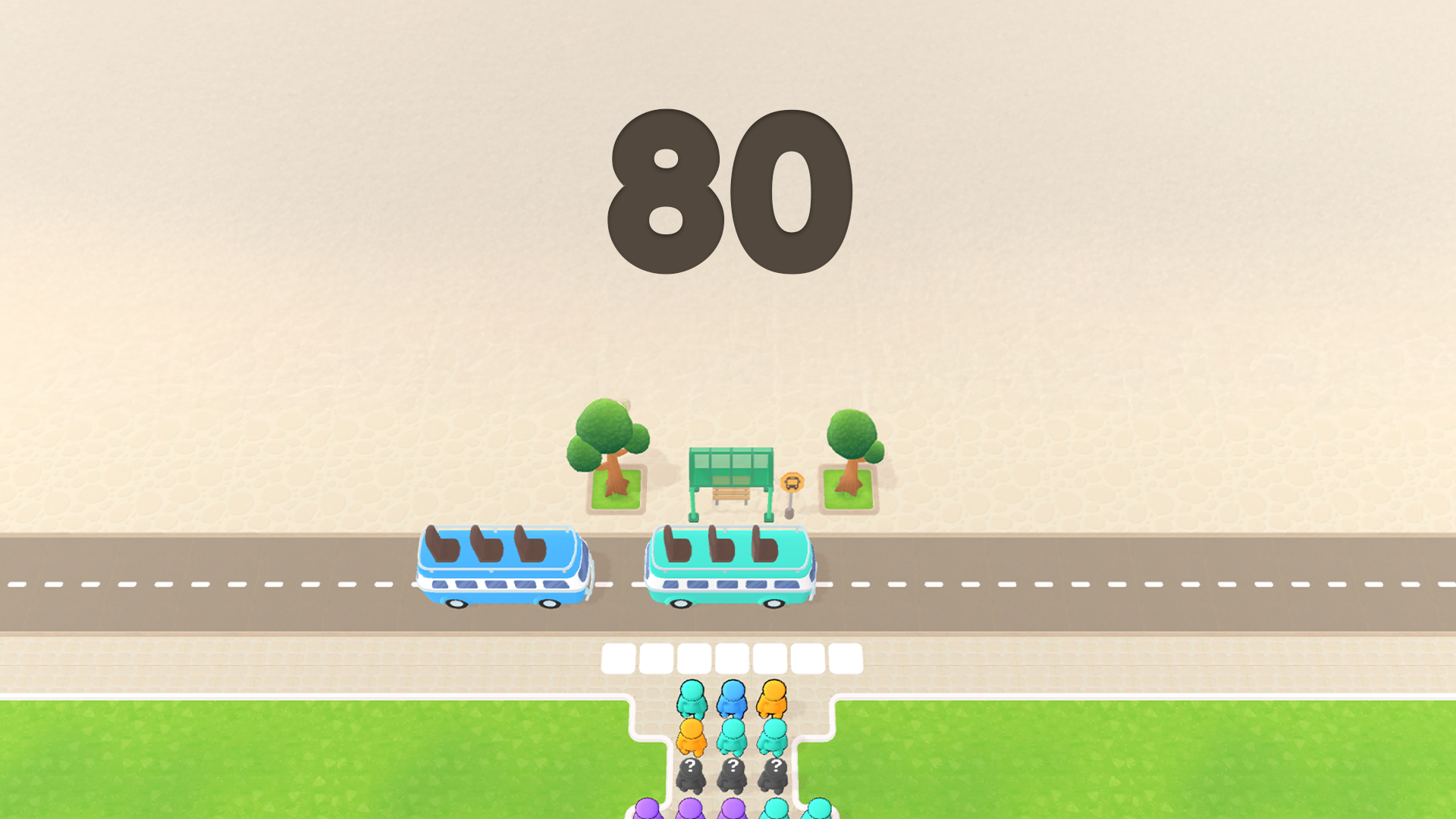Select the front-row teal passenger beside the blue one

click(x=692, y=699)
